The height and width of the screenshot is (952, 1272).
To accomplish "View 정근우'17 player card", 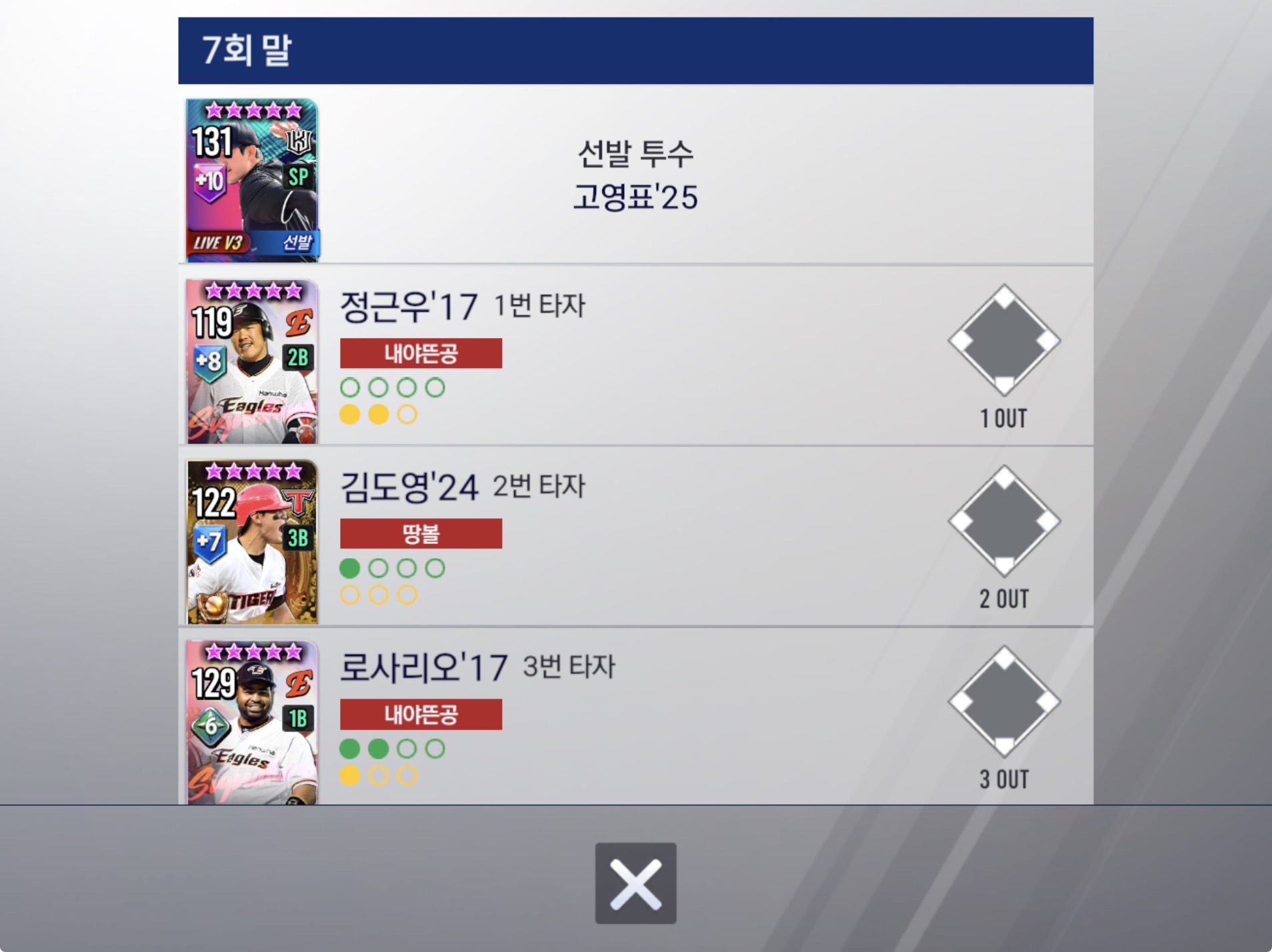I will coord(252,361).
